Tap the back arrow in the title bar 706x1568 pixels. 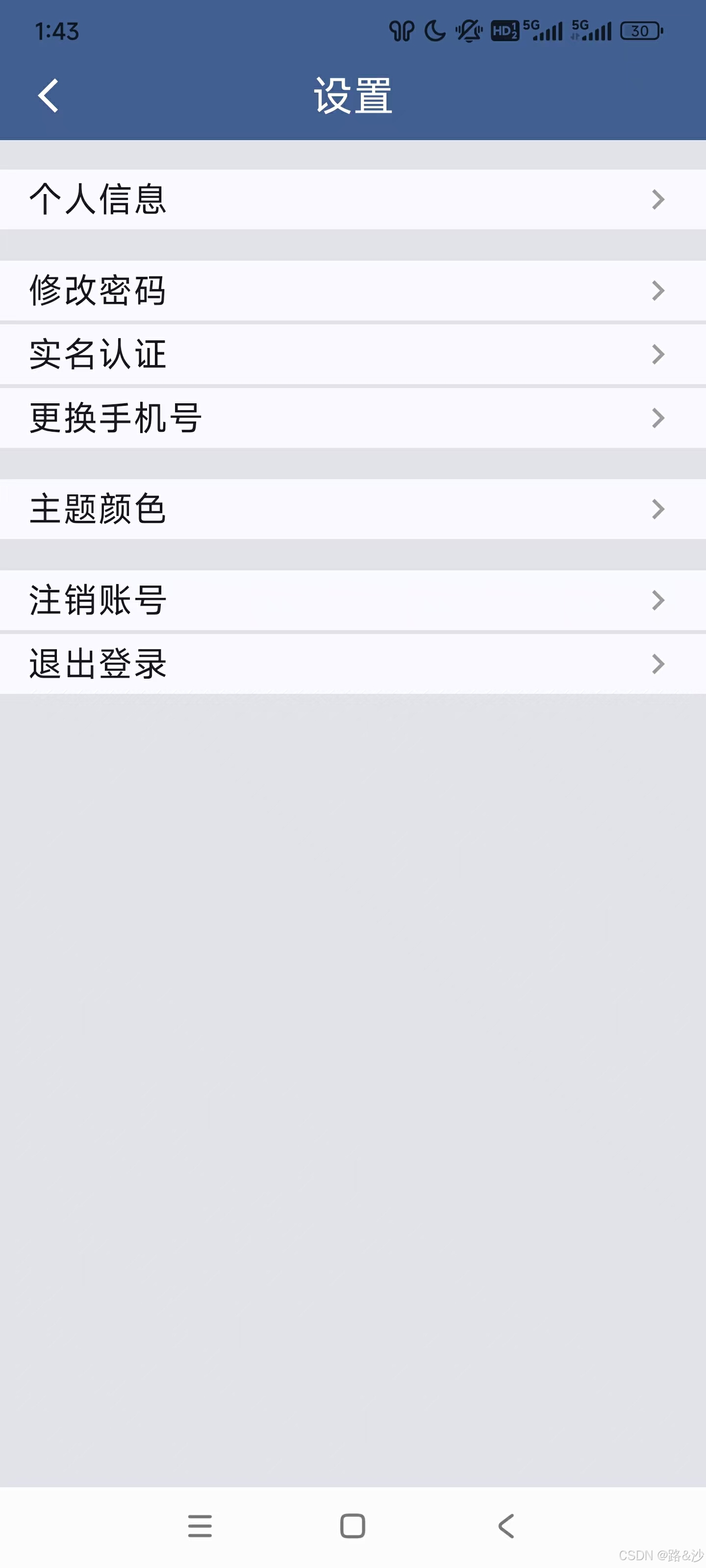[x=48, y=96]
